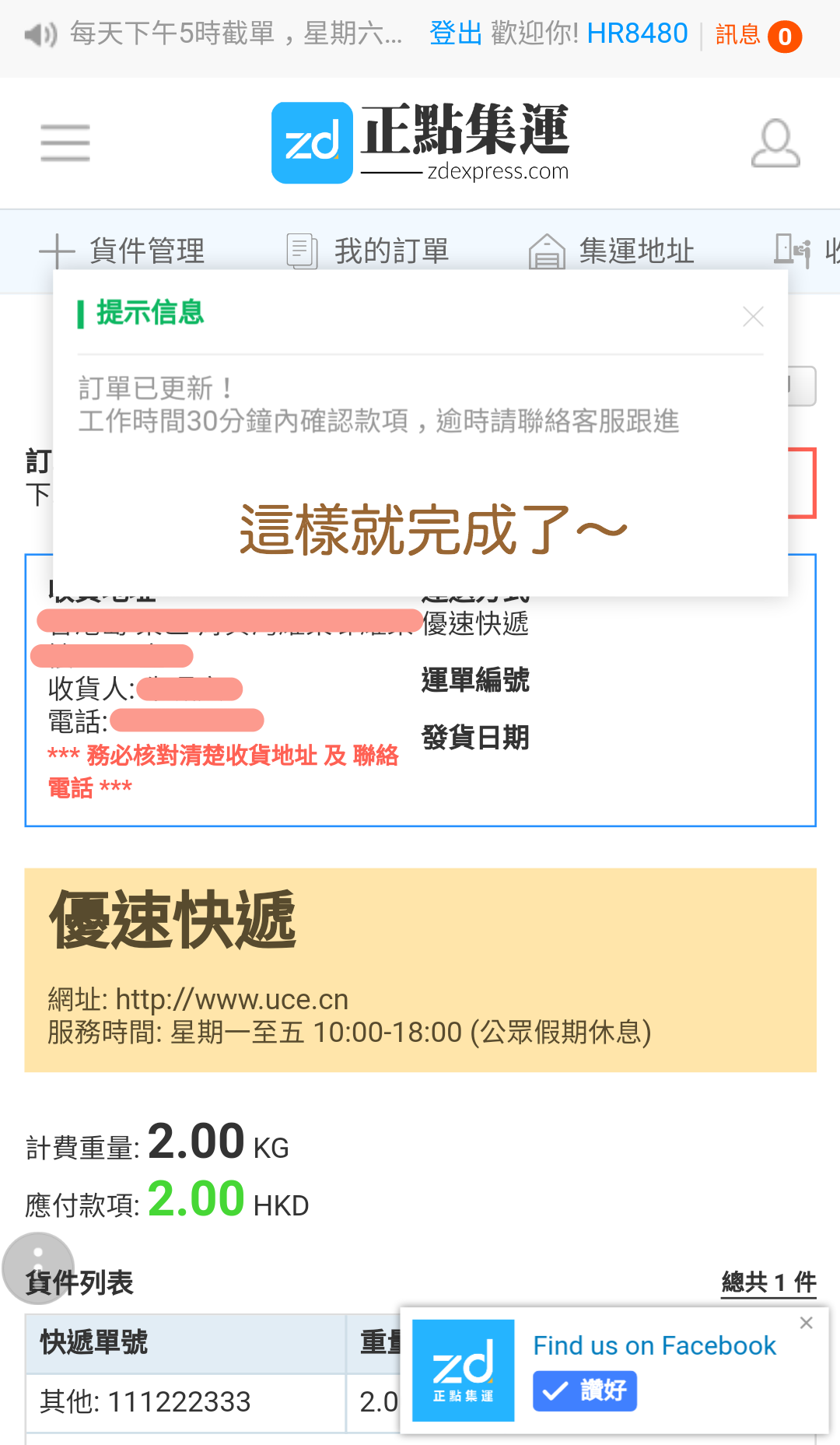
Task: Close the 提示信息 dialog
Action: point(753,316)
